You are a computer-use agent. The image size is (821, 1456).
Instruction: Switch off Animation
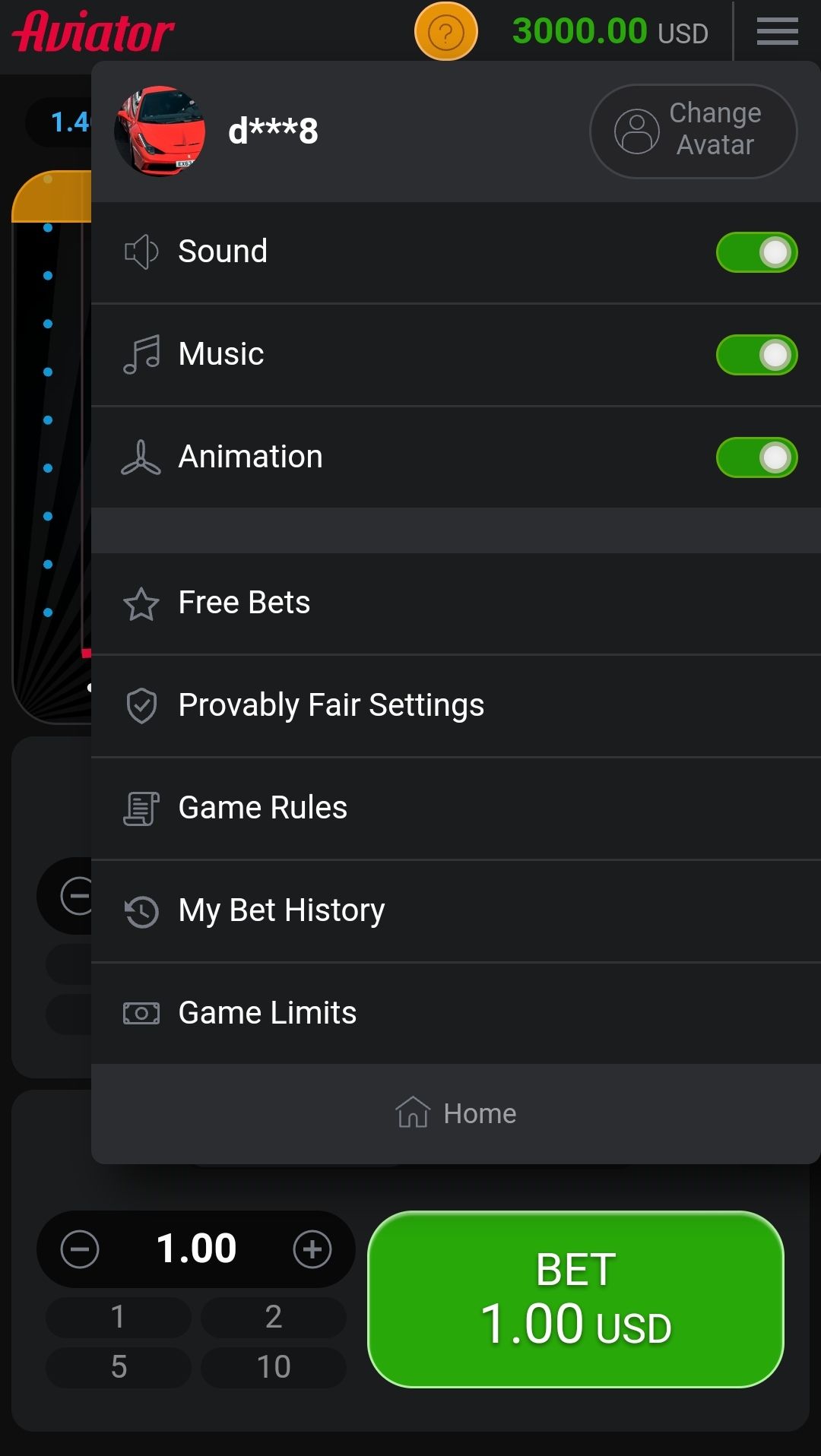(x=756, y=457)
